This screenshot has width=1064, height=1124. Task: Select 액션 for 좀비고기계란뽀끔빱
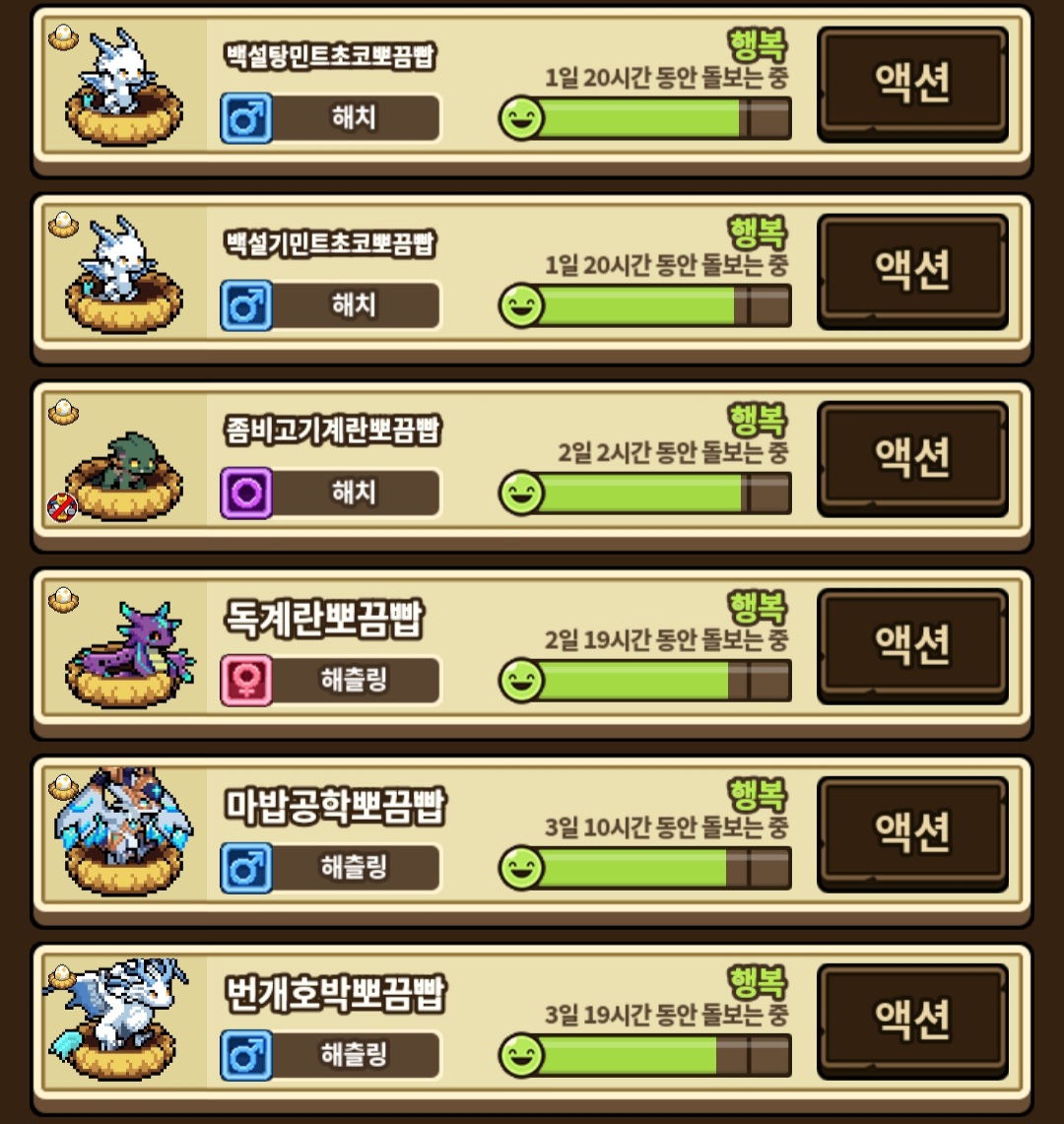click(x=912, y=457)
